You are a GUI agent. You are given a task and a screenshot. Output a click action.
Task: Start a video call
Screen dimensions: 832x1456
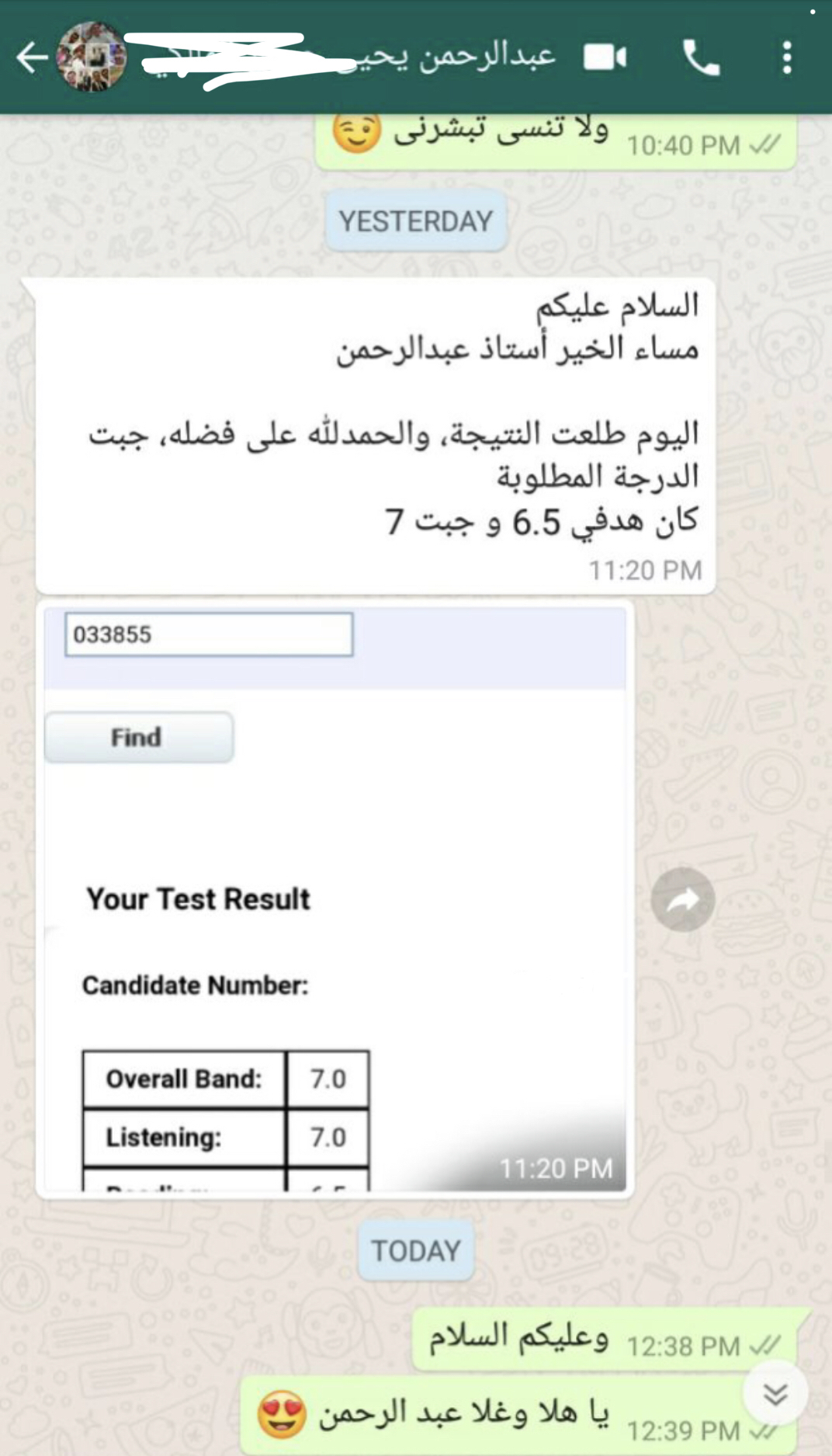pos(605,57)
